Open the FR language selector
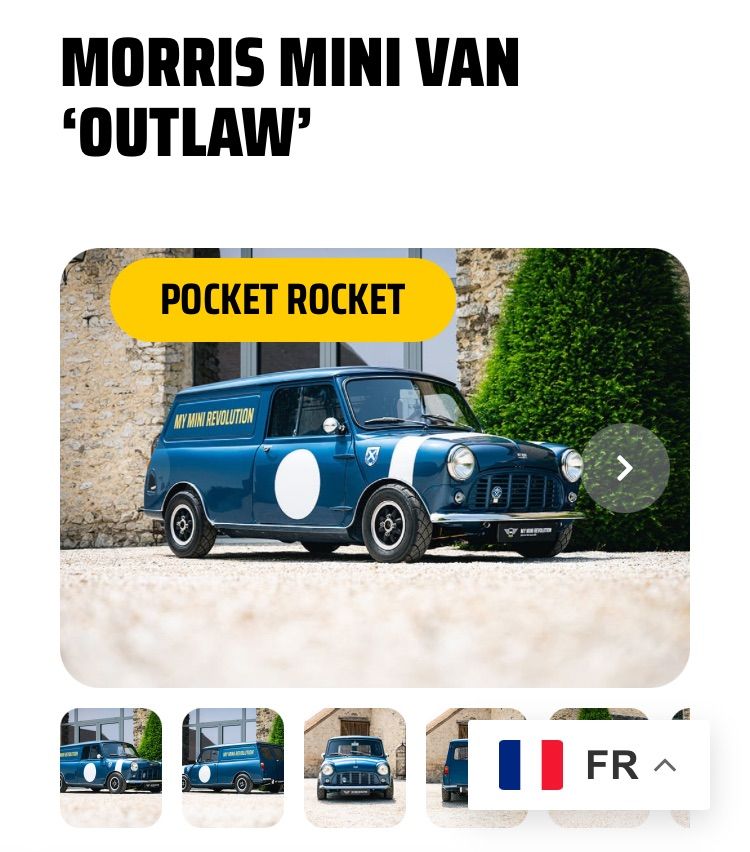 coord(589,765)
